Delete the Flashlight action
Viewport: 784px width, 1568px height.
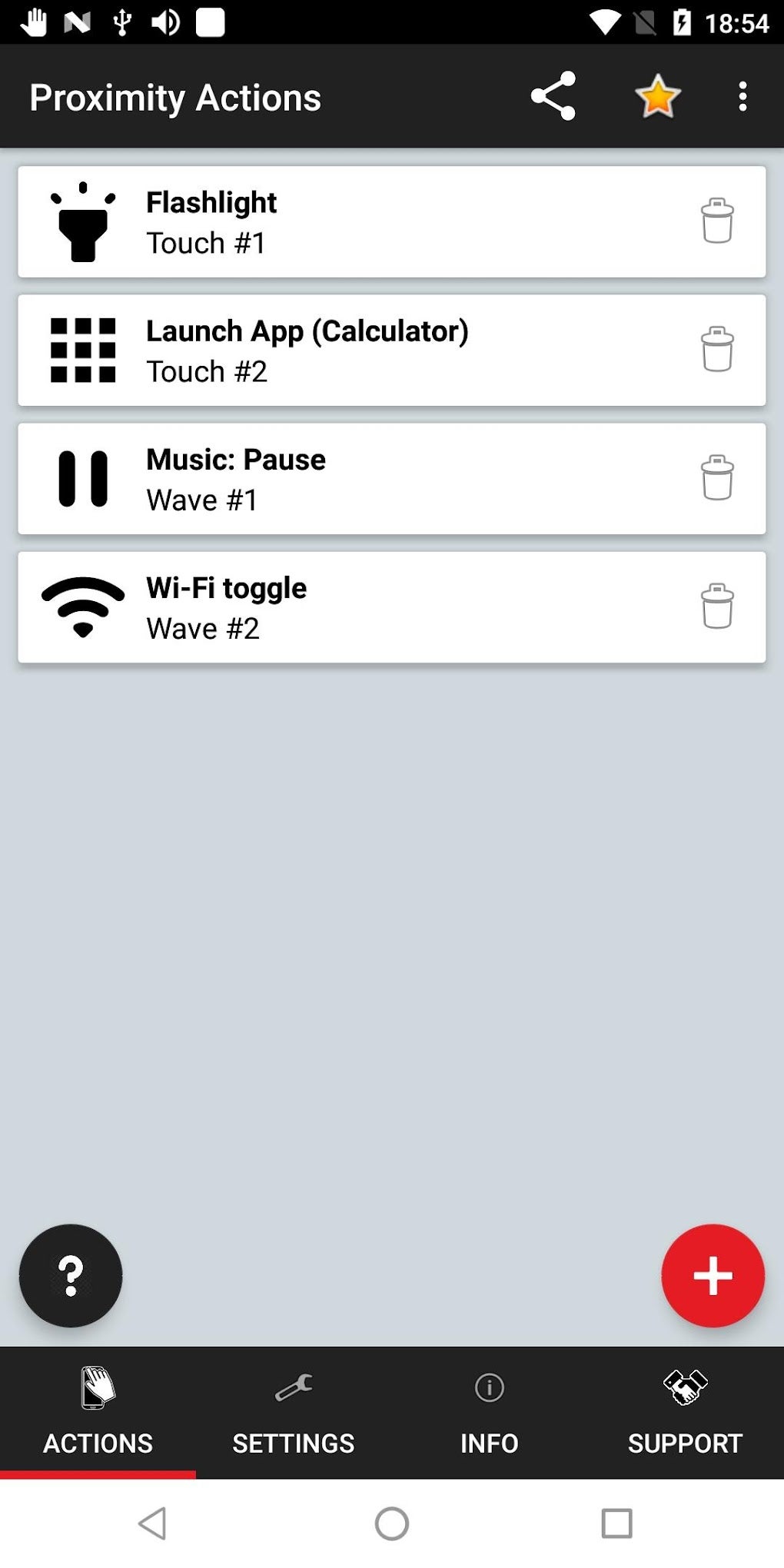point(716,221)
